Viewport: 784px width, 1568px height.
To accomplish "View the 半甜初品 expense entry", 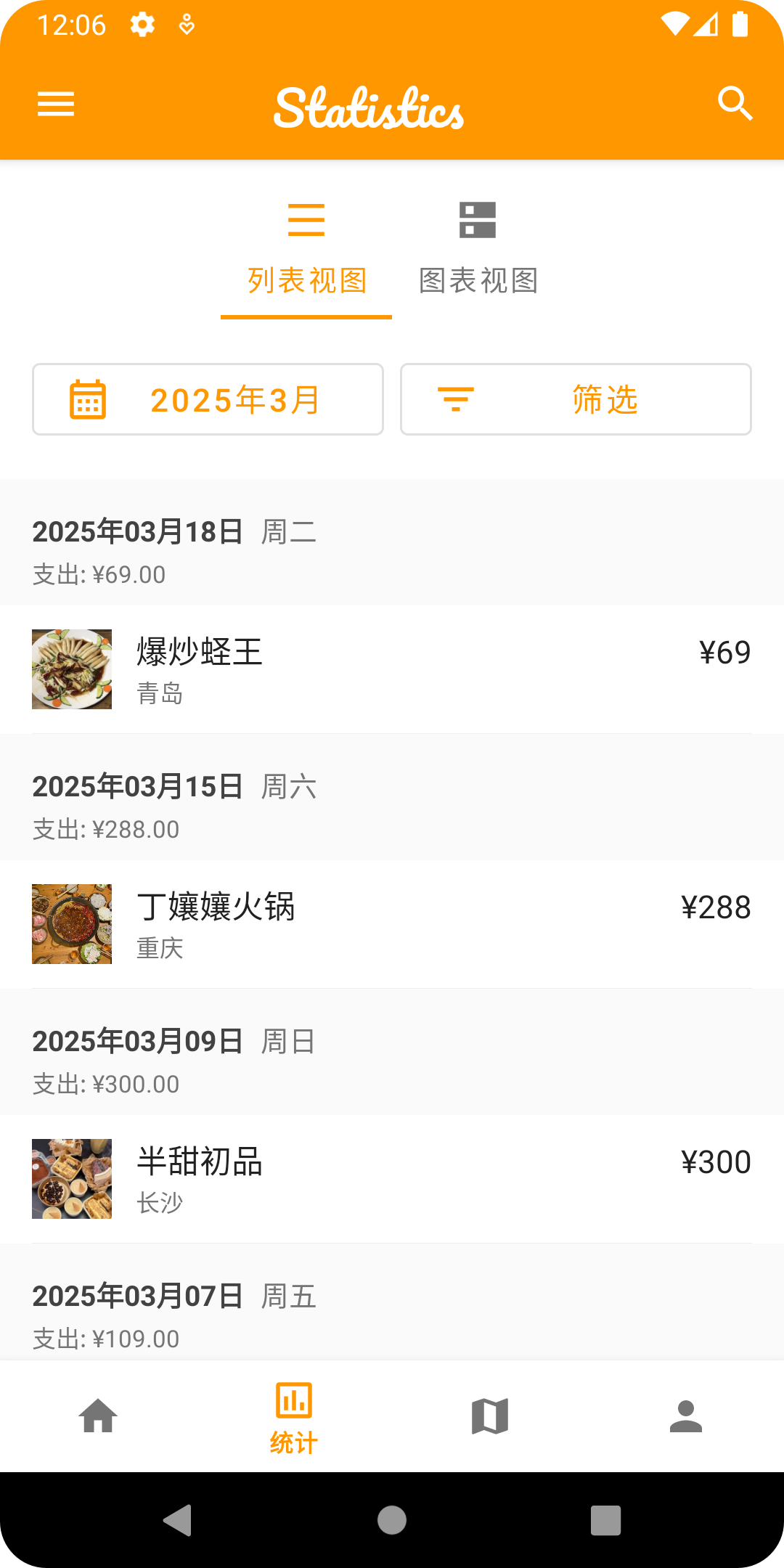I will (x=392, y=1178).
